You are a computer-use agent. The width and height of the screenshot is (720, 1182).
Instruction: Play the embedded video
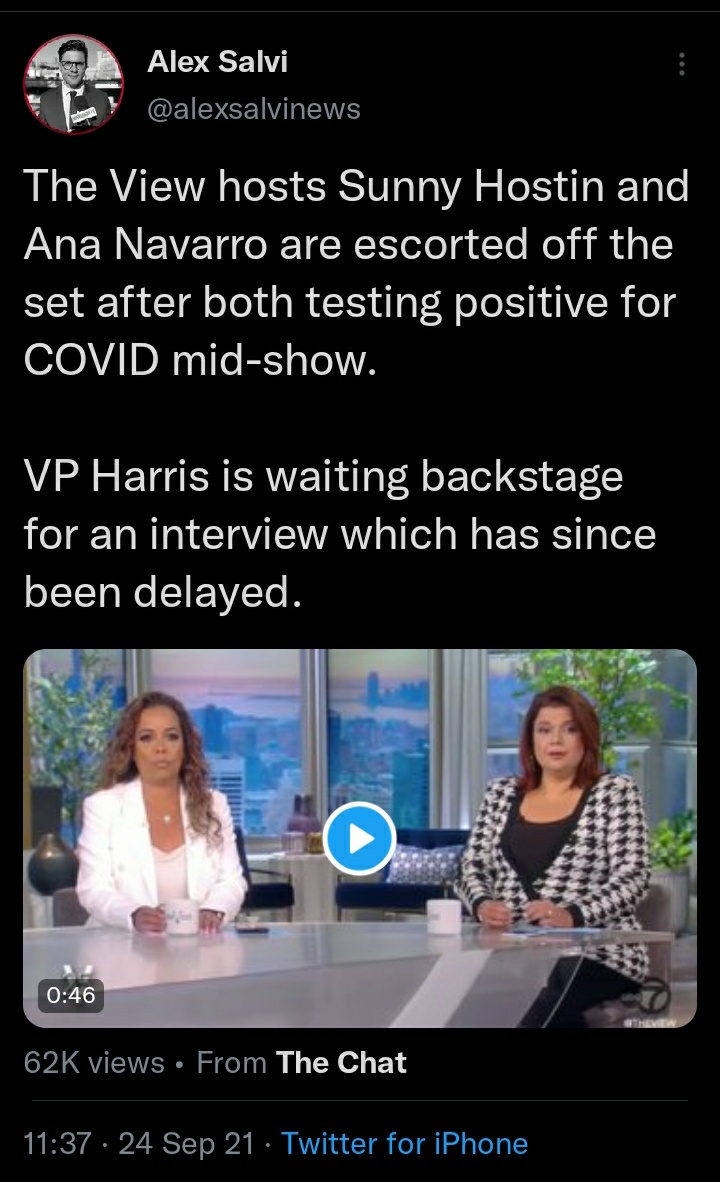(x=360, y=838)
